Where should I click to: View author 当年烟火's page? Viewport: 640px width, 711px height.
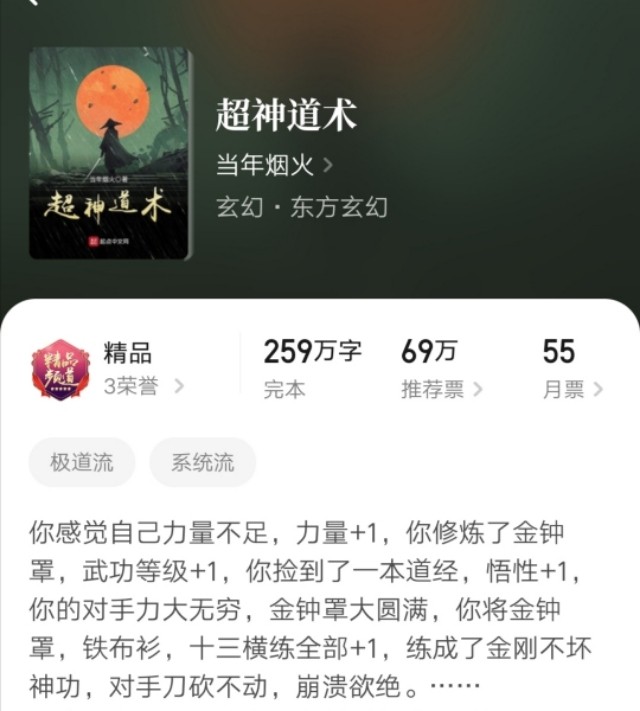click(274, 165)
